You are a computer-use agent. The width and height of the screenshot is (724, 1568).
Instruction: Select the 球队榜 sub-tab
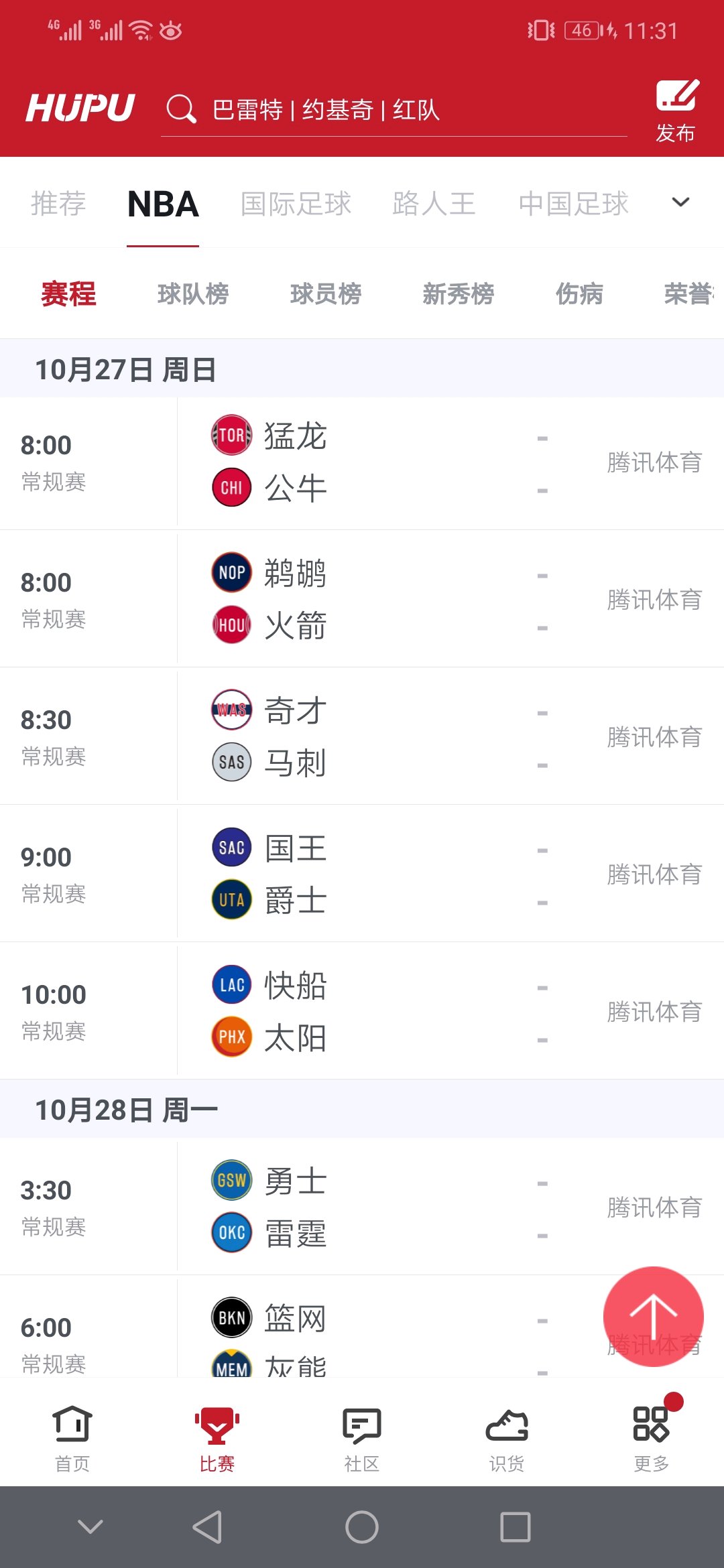pos(193,293)
